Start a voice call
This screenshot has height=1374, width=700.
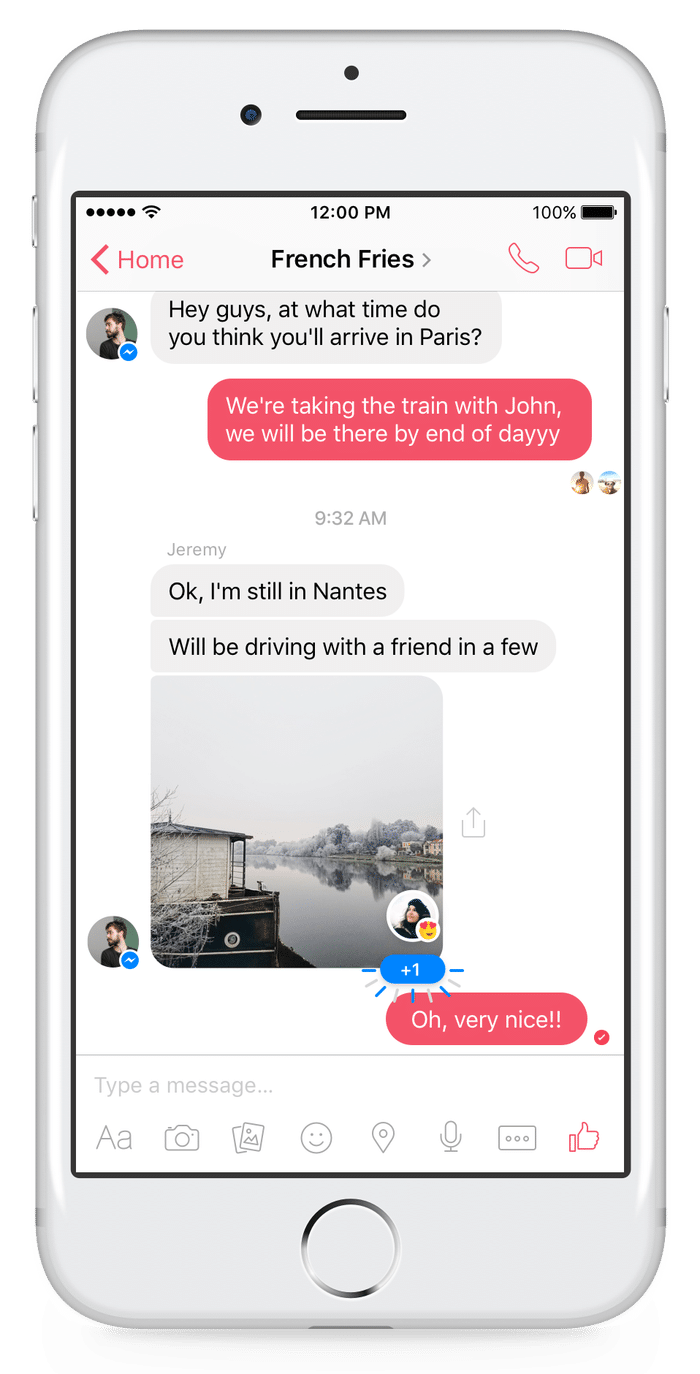pos(523,259)
